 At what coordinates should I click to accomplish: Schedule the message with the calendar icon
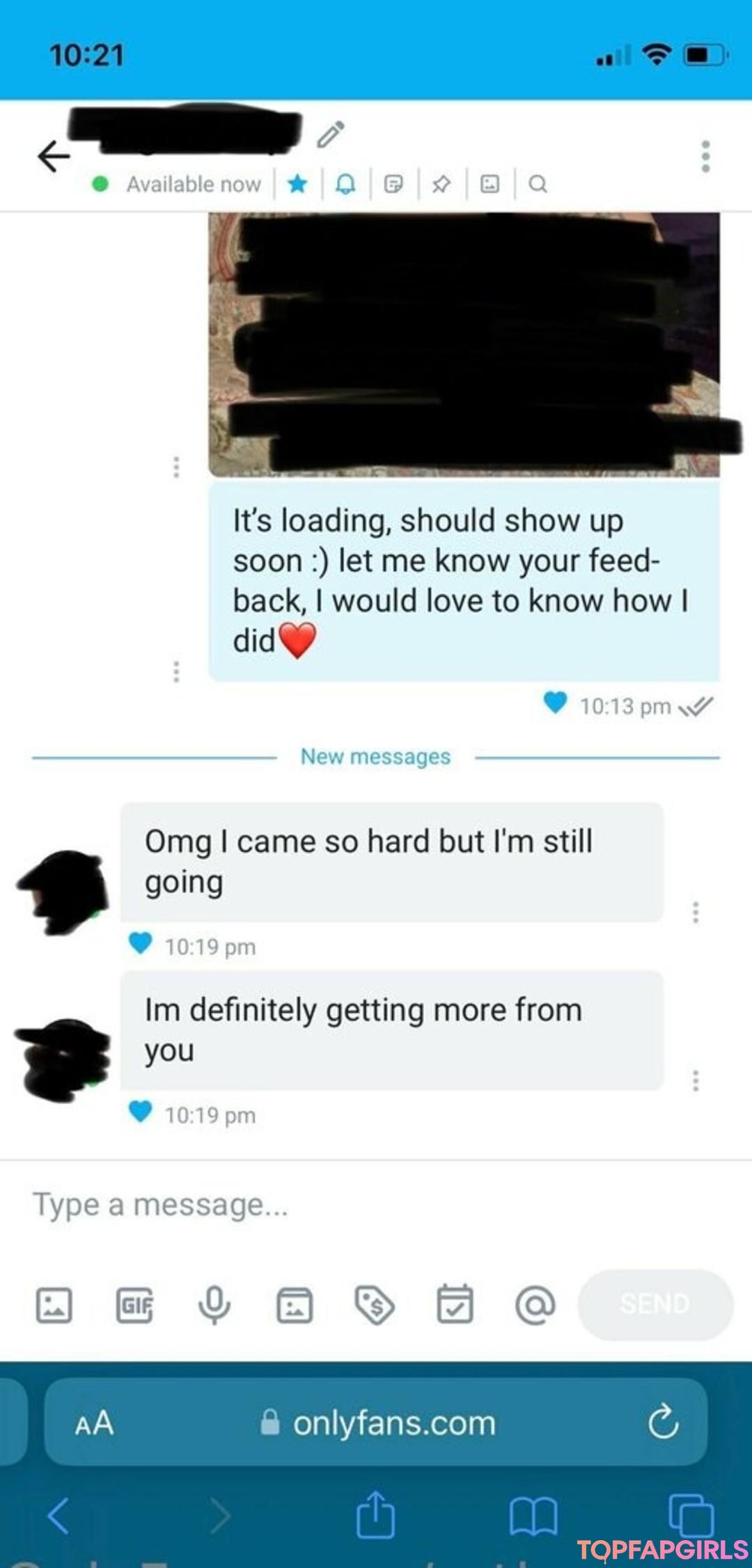[455, 1303]
